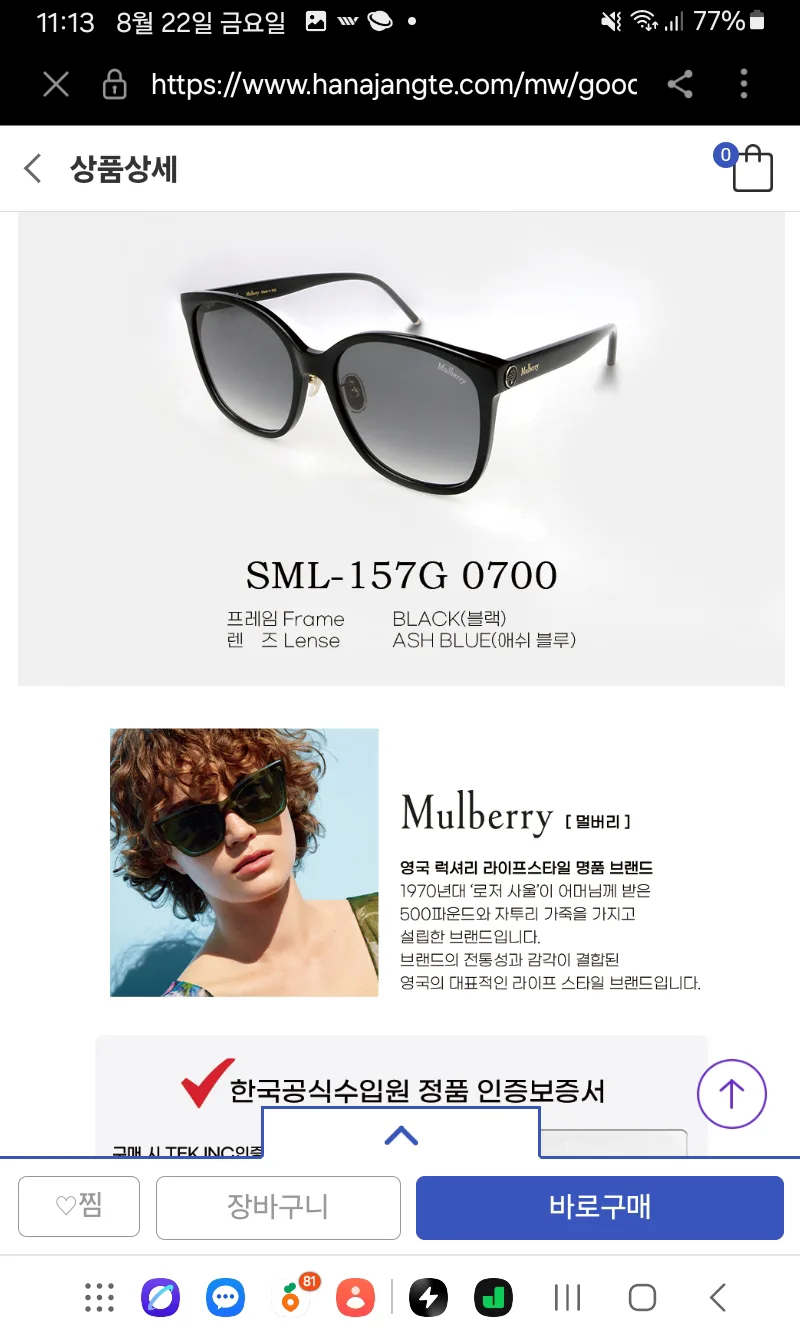Add product to 찜 wishlist

(x=79, y=1206)
